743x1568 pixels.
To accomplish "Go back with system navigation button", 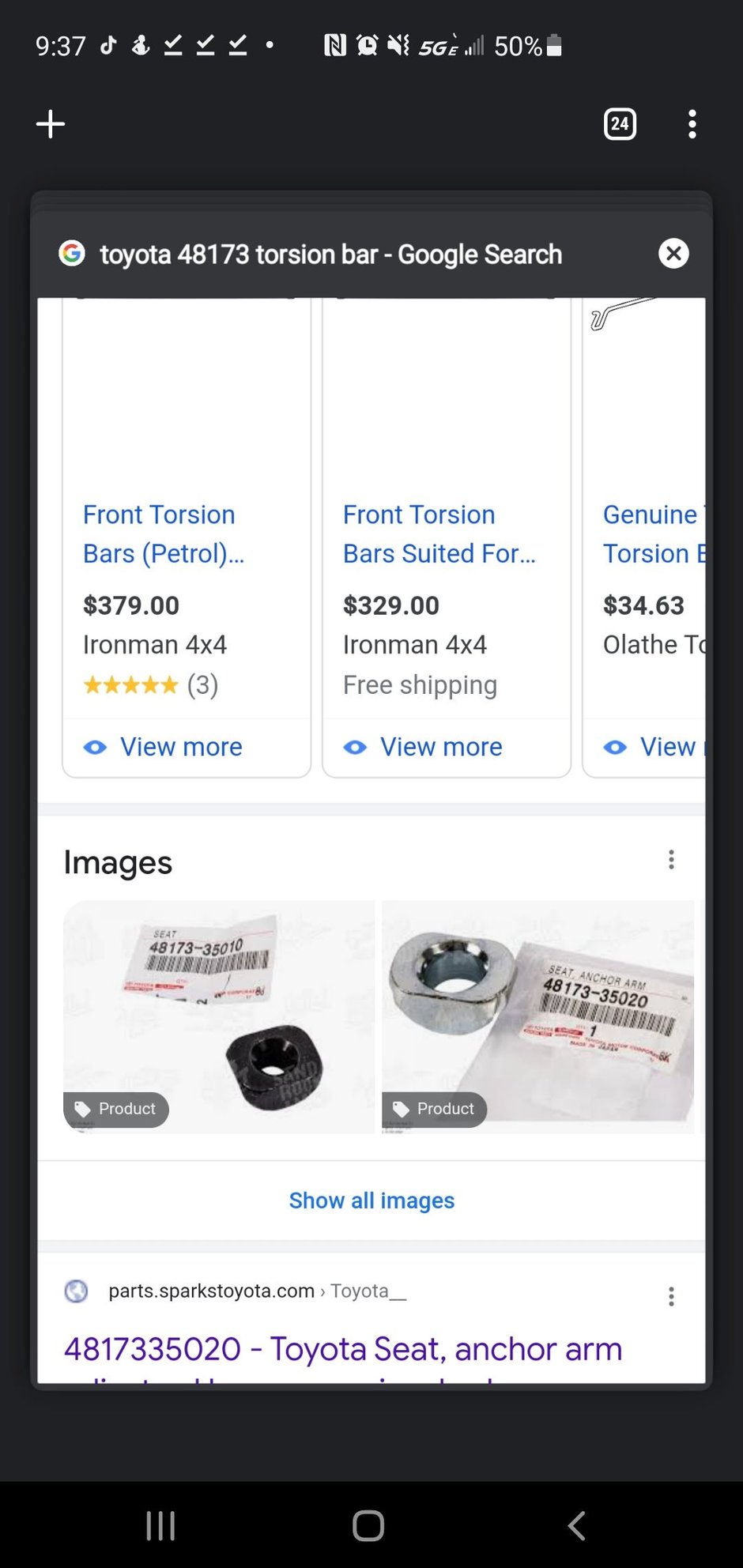I will point(577,1525).
